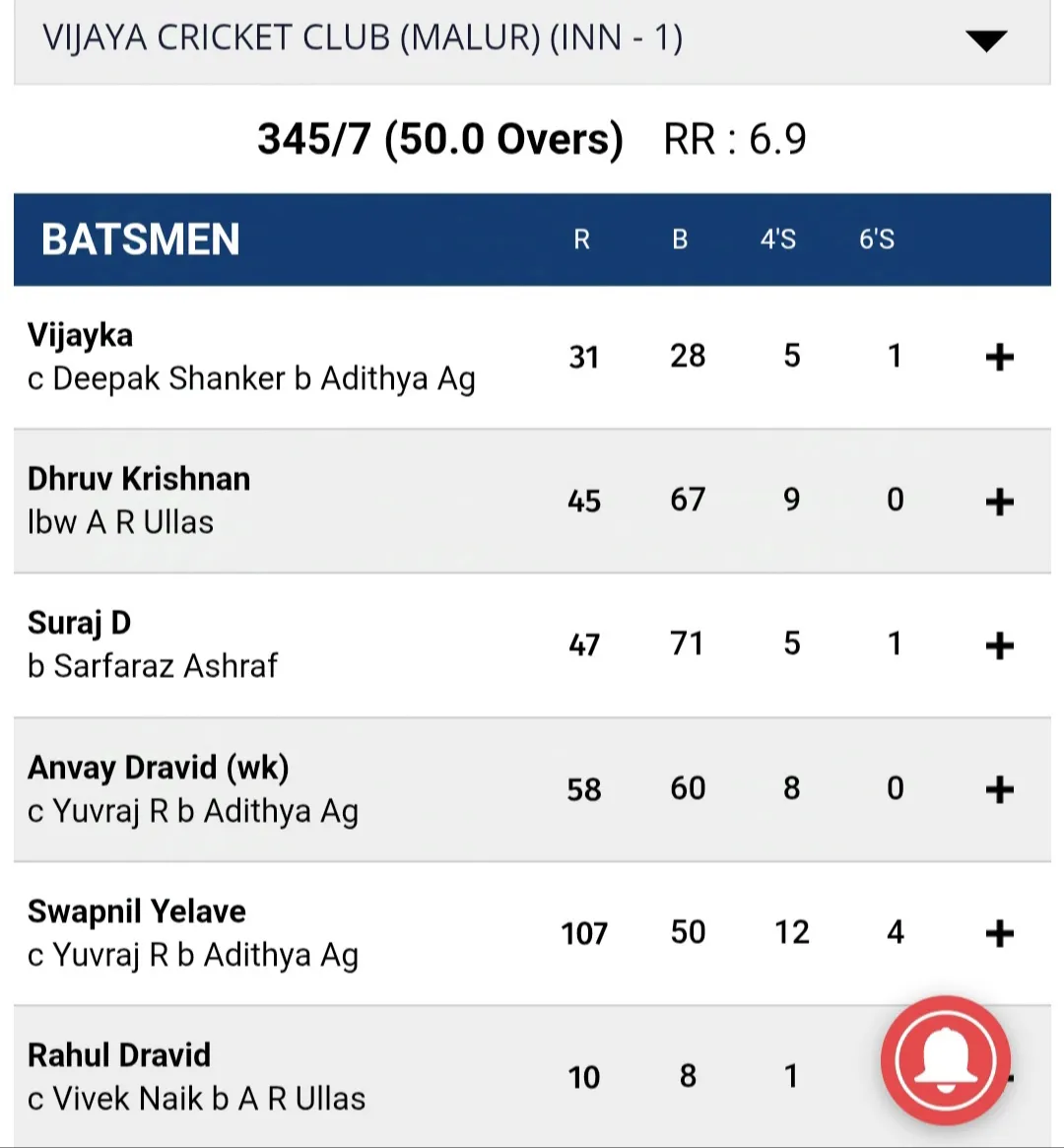Viewport: 1064px width, 1148px height.
Task: Select the BATSMEN header tab
Action: pos(138,238)
